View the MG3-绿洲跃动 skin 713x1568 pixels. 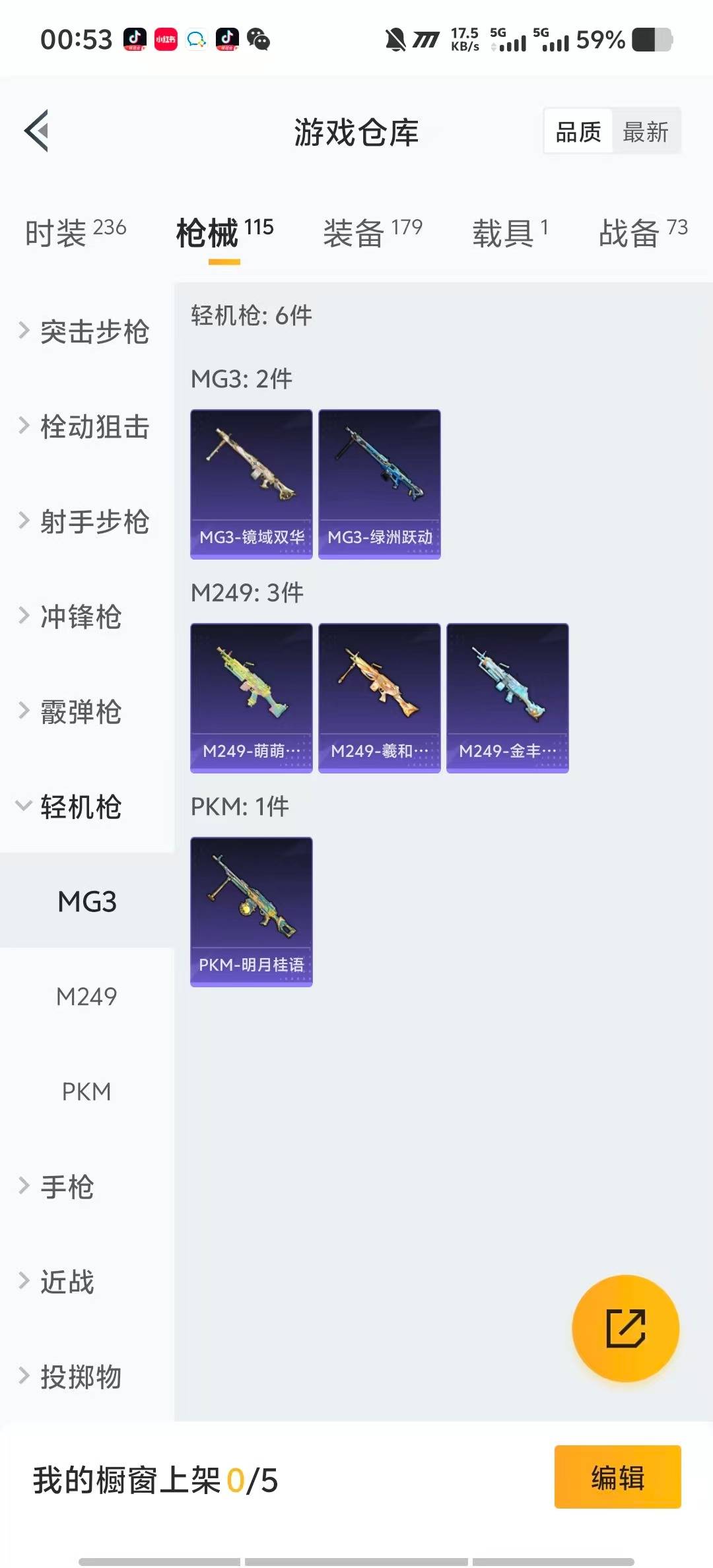pyautogui.click(x=380, y=484)
